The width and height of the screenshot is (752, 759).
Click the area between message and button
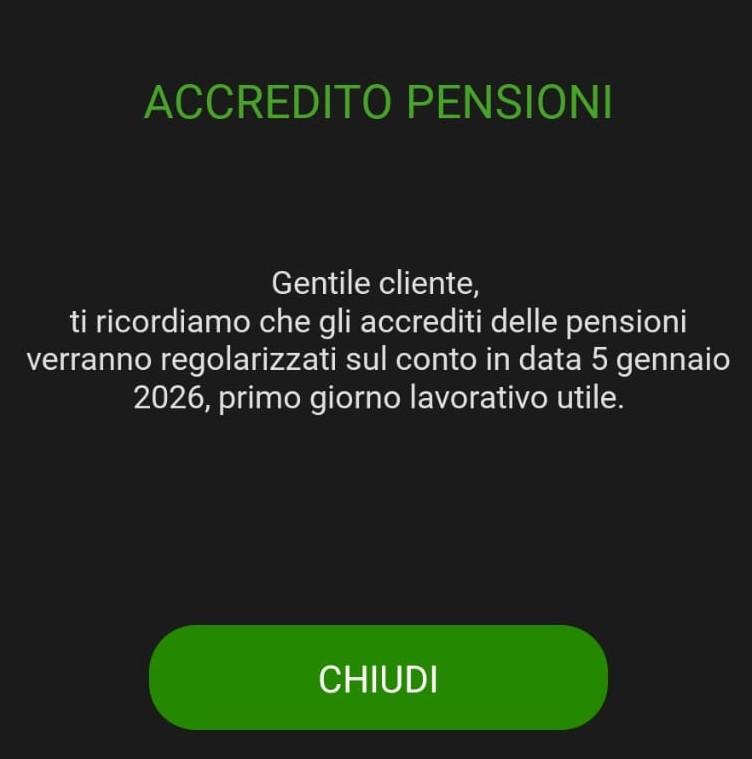coord(376,520)
